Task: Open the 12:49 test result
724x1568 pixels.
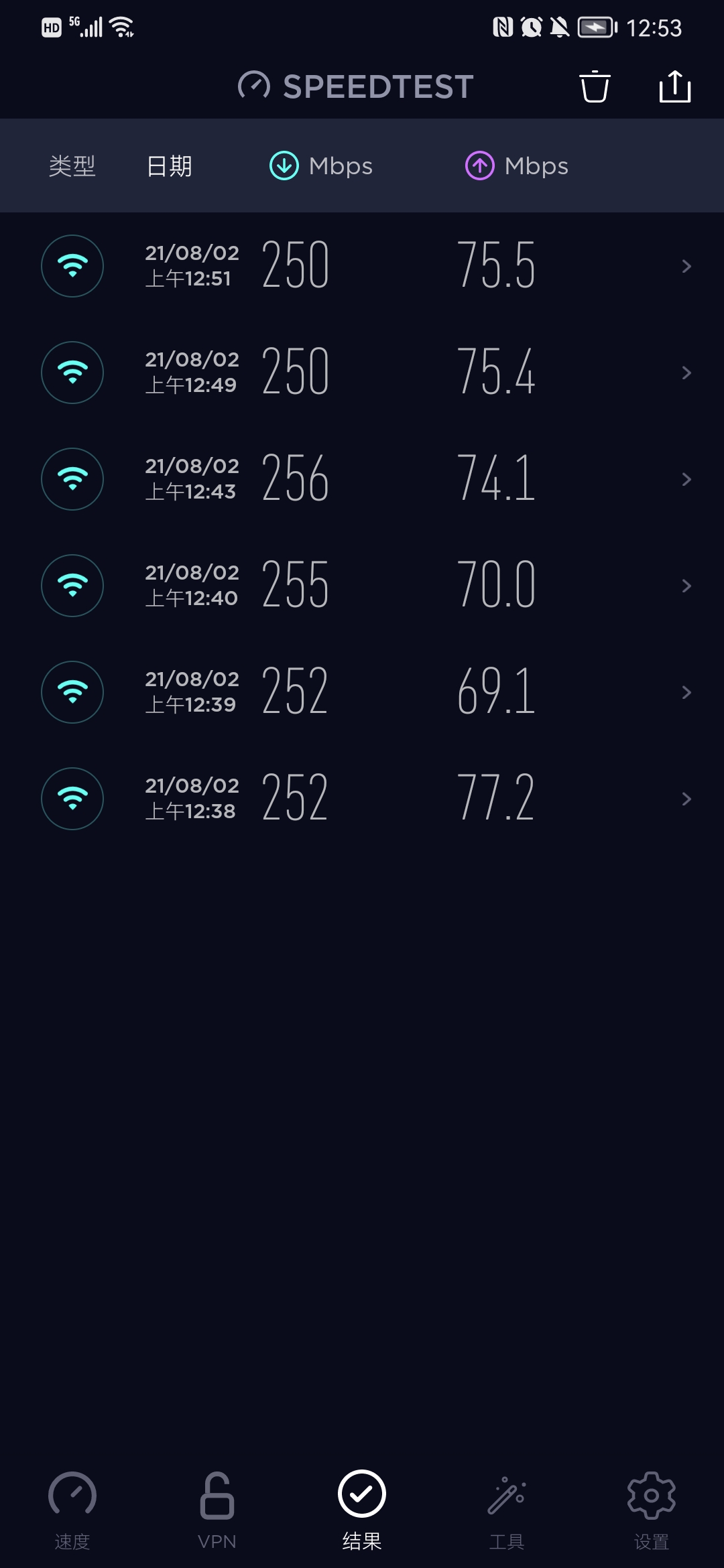Action: pyautogui.click(x=362, y=373)
